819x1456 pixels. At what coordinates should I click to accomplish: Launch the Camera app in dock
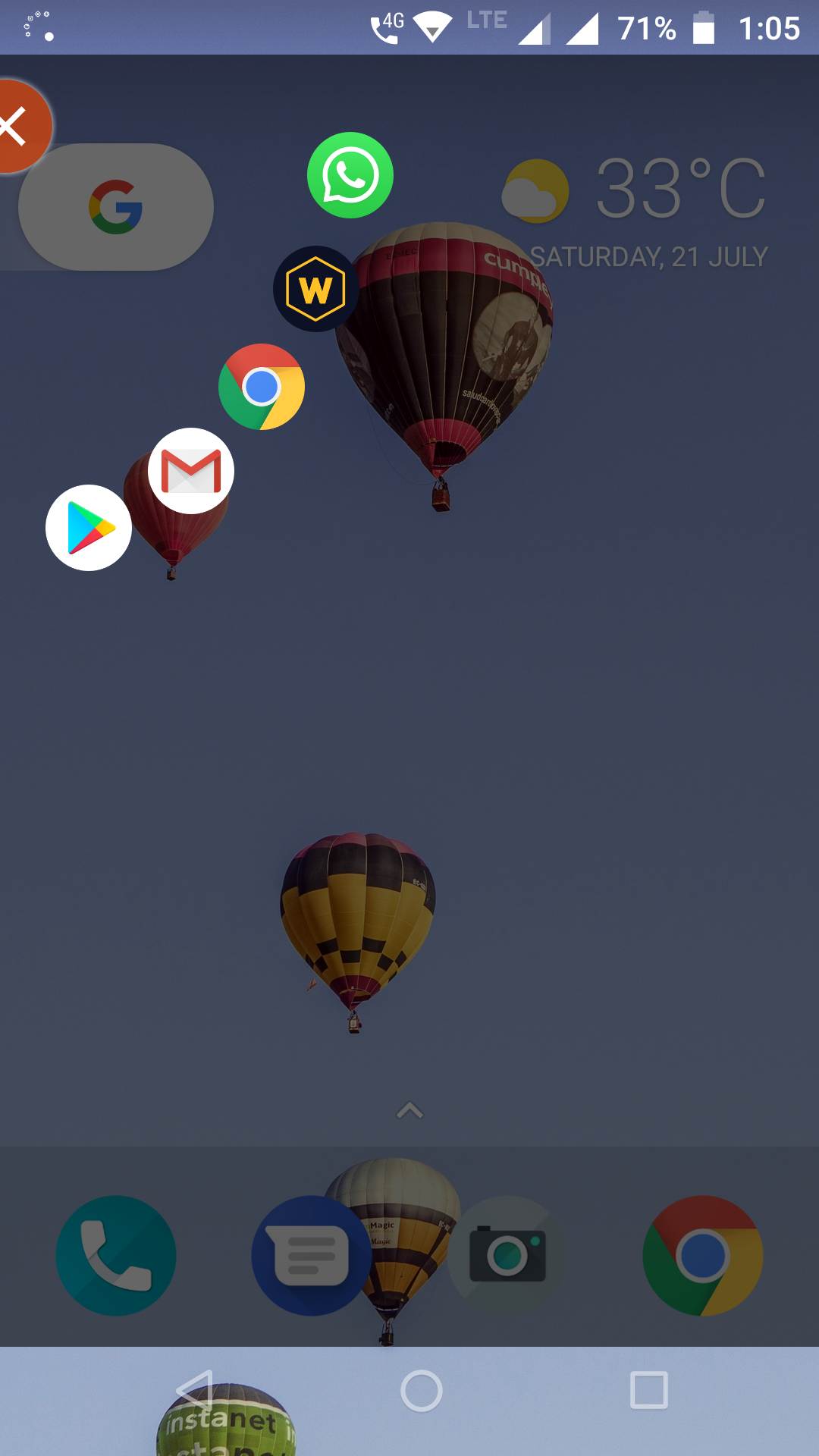pyautogui.click(x=507, y=1256)
